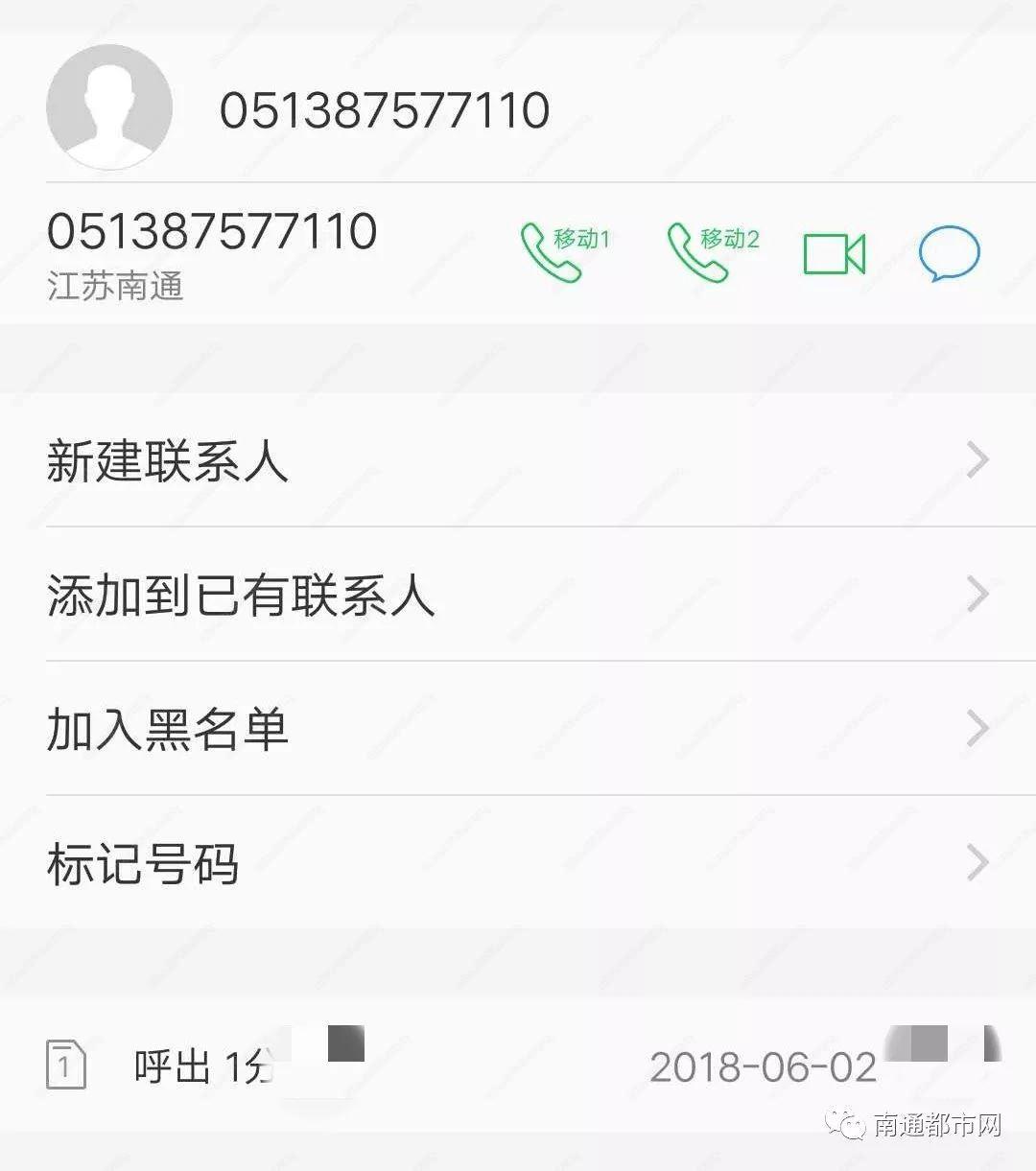Call the number using 移动1 SIM
The height and width of the screenshot is (1171, 1036).
click(x=563, y=252)
